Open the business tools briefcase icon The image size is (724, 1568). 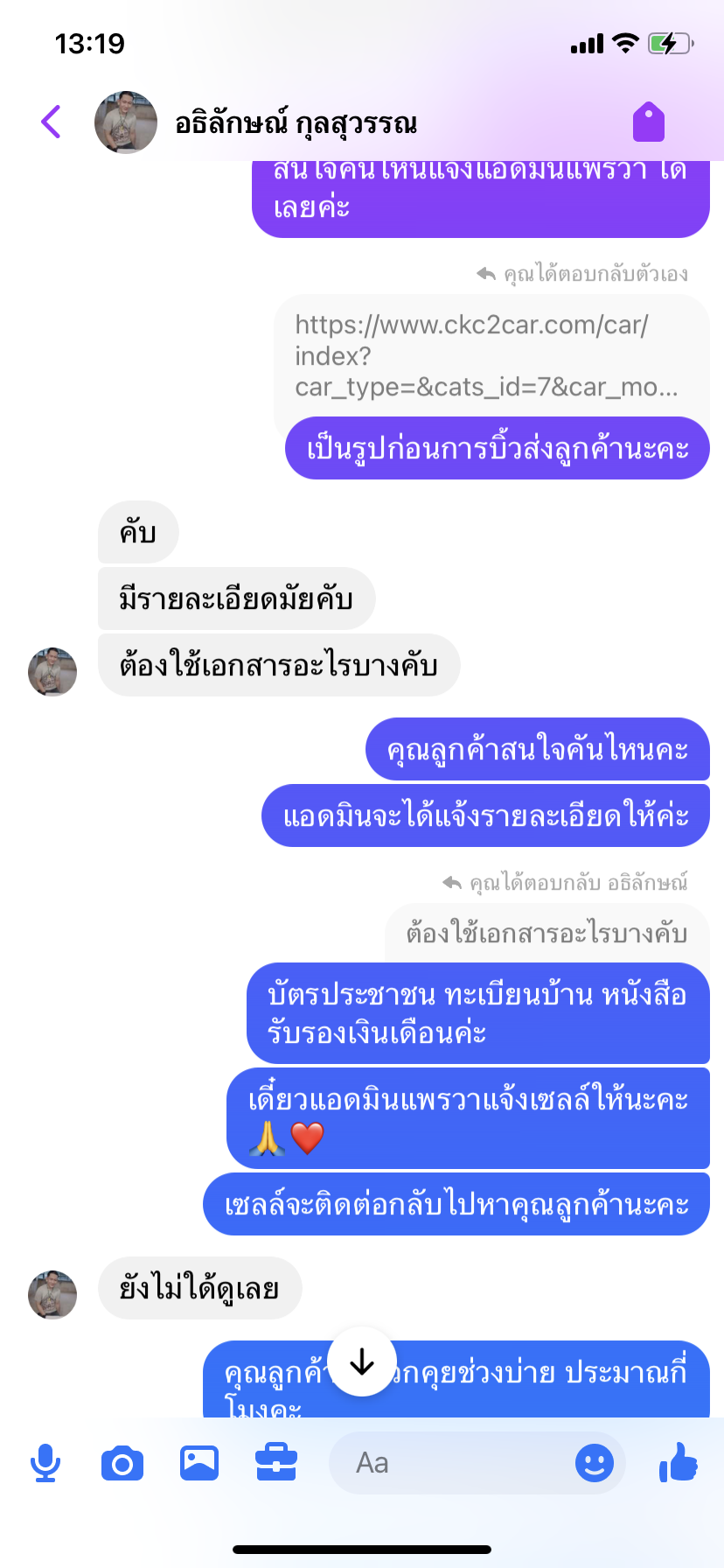click(276, 1463)
